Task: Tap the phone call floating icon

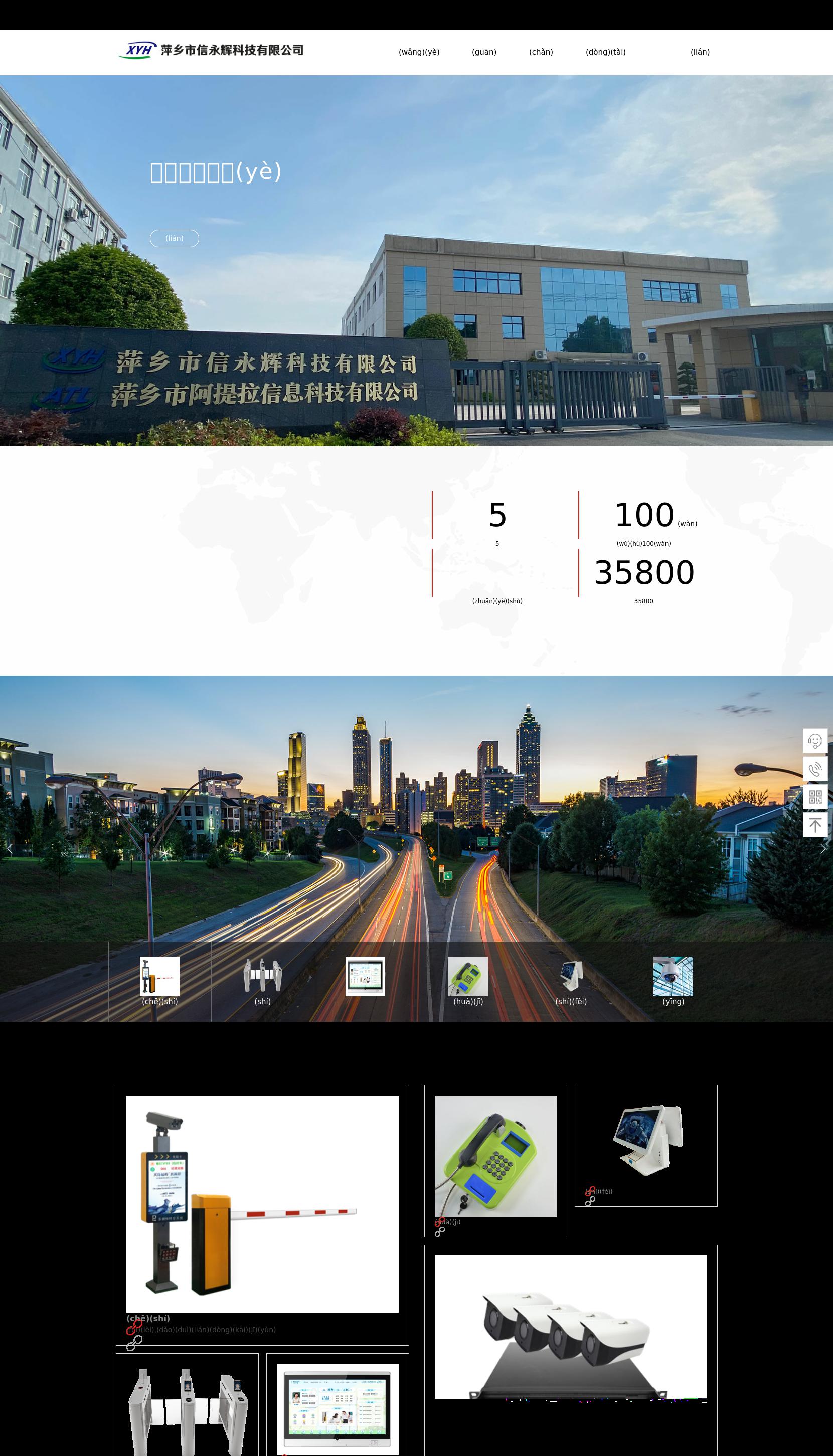Action: point(814,769)
